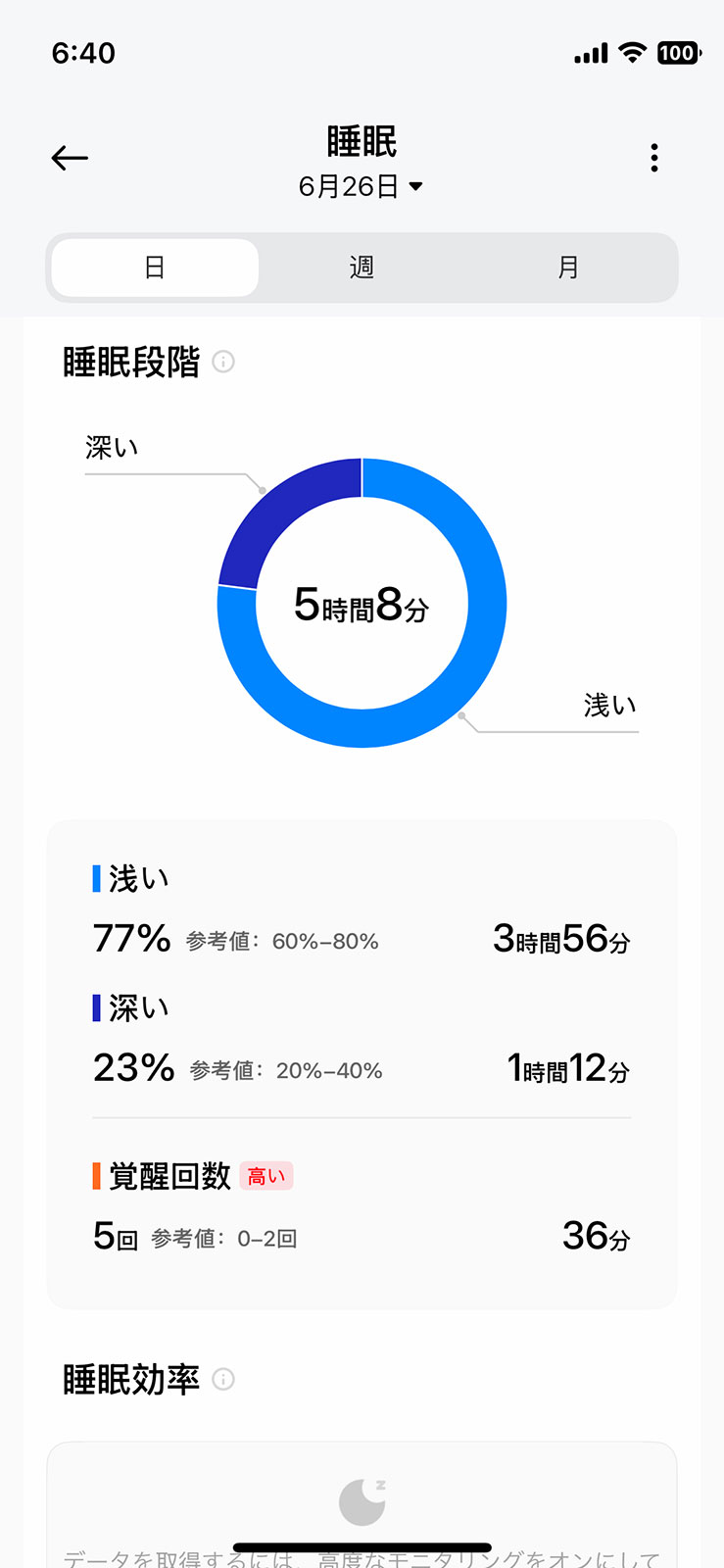
Task: Select the 睡眠 title header
Action: coord(362,141)
